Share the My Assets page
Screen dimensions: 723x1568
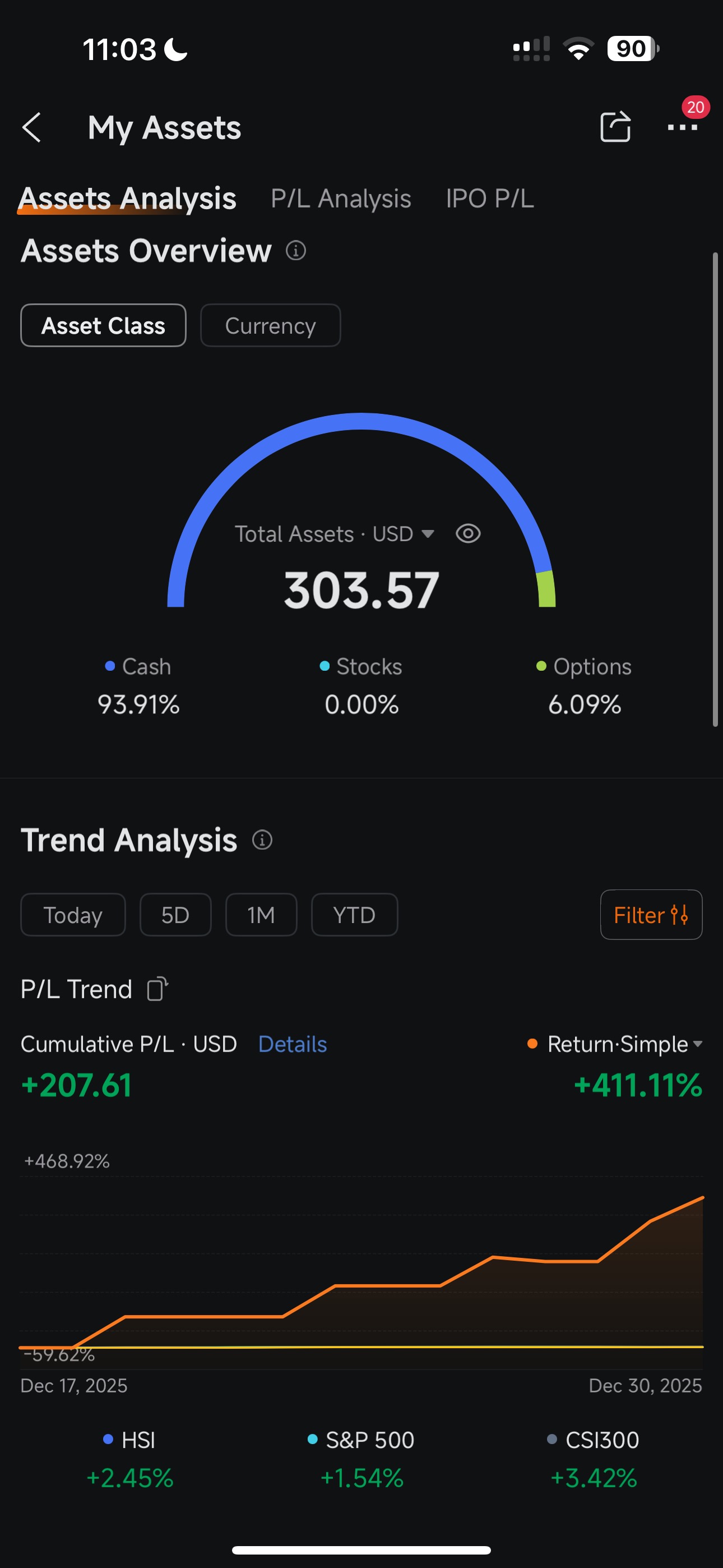tap(615, 127)
